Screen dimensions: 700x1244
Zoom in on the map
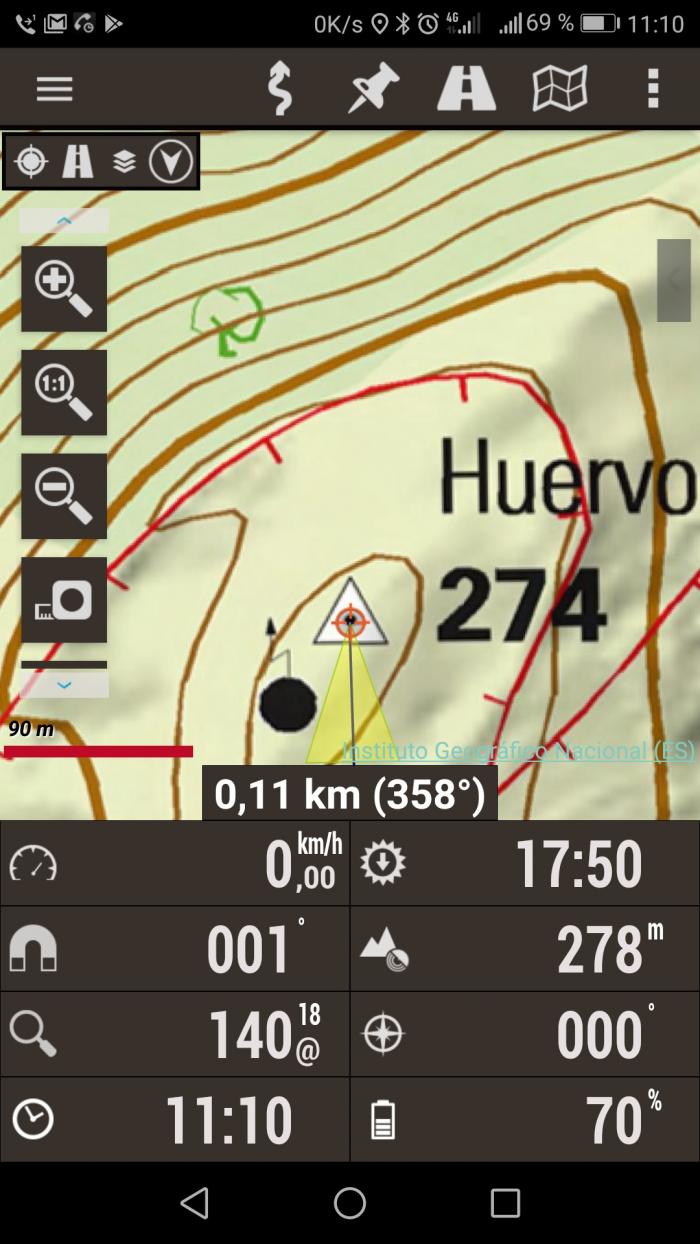point(64,289)
